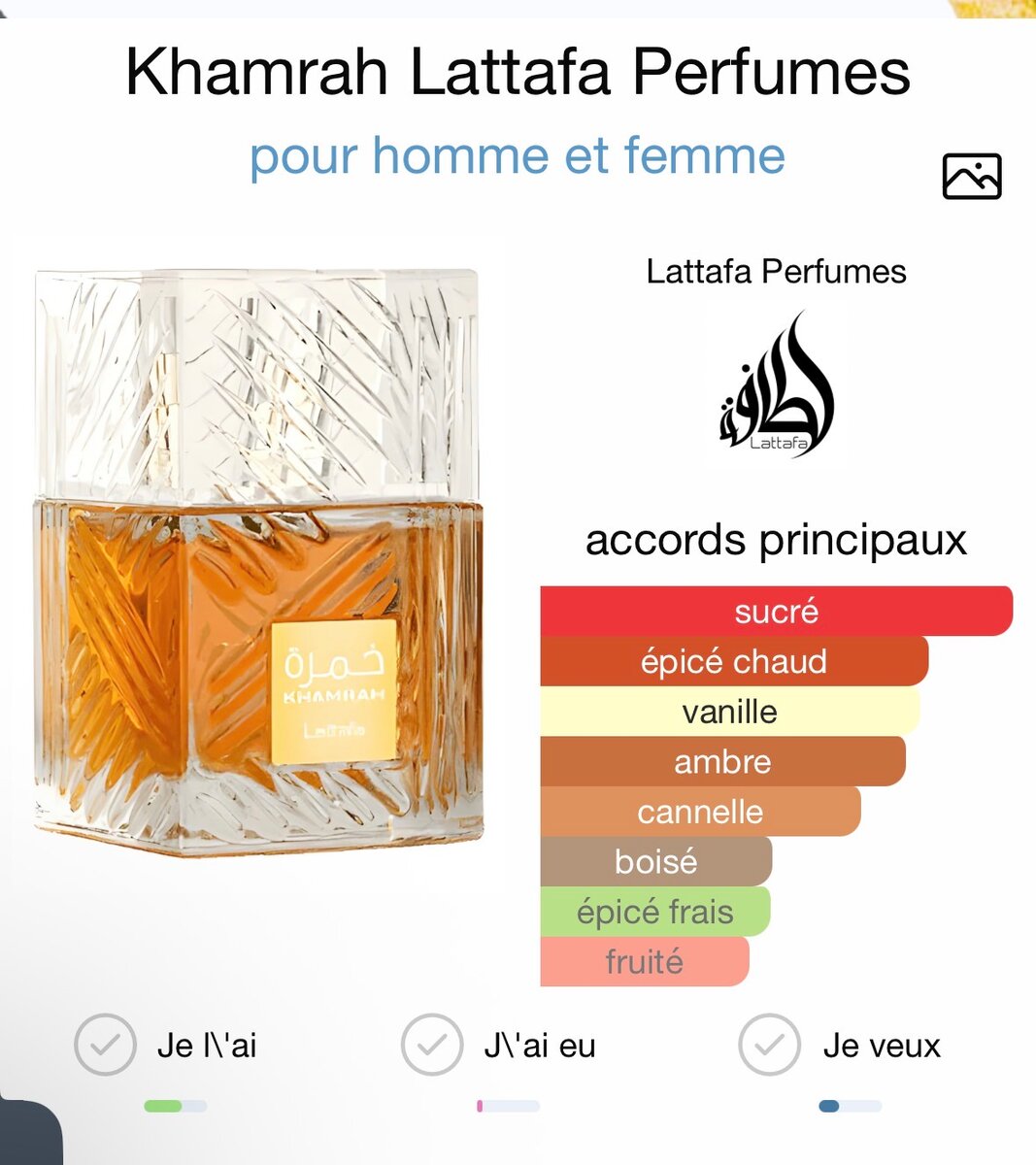Select the vanille accord
This screenshot has height=1165, width=1036.
[x=729, y=712]
